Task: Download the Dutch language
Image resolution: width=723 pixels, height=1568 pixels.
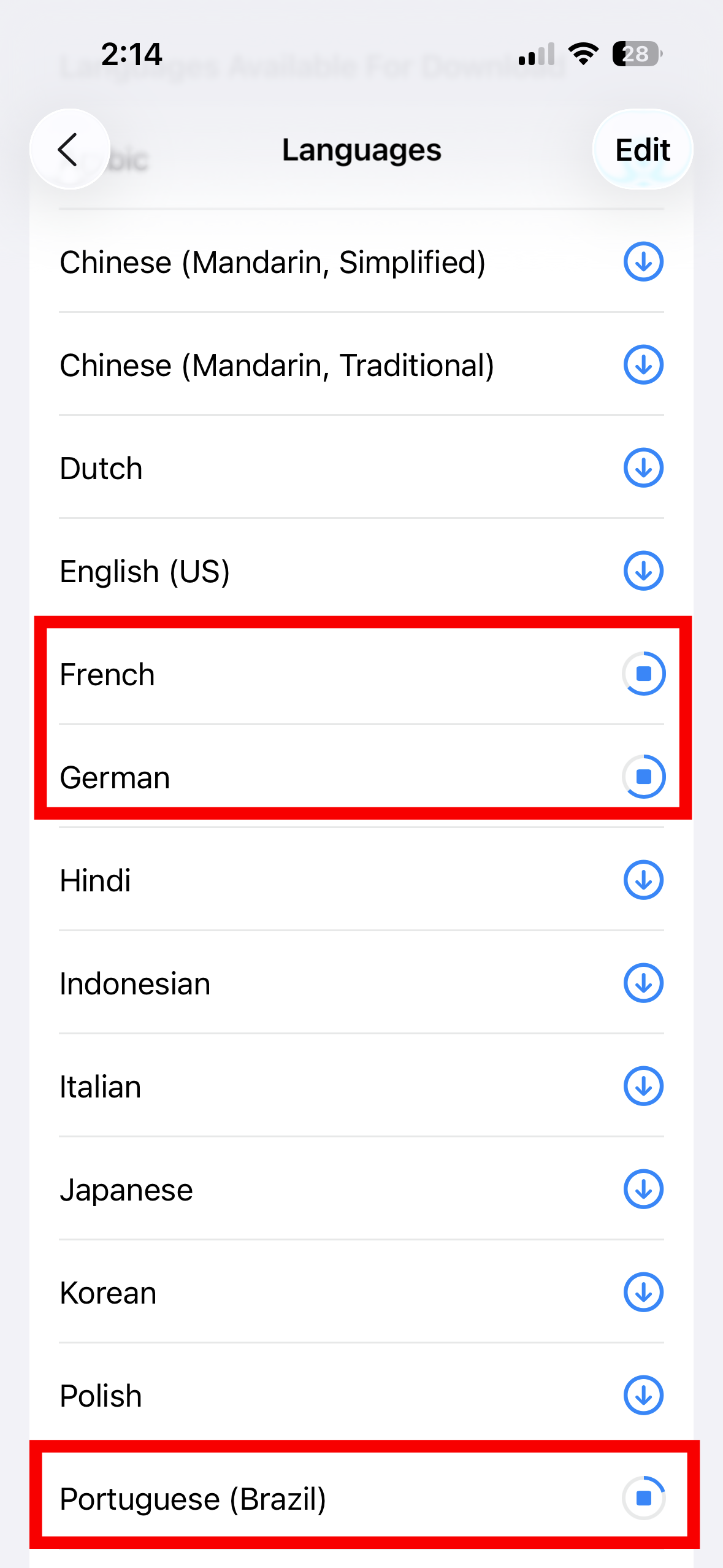Action: point(643,468)
